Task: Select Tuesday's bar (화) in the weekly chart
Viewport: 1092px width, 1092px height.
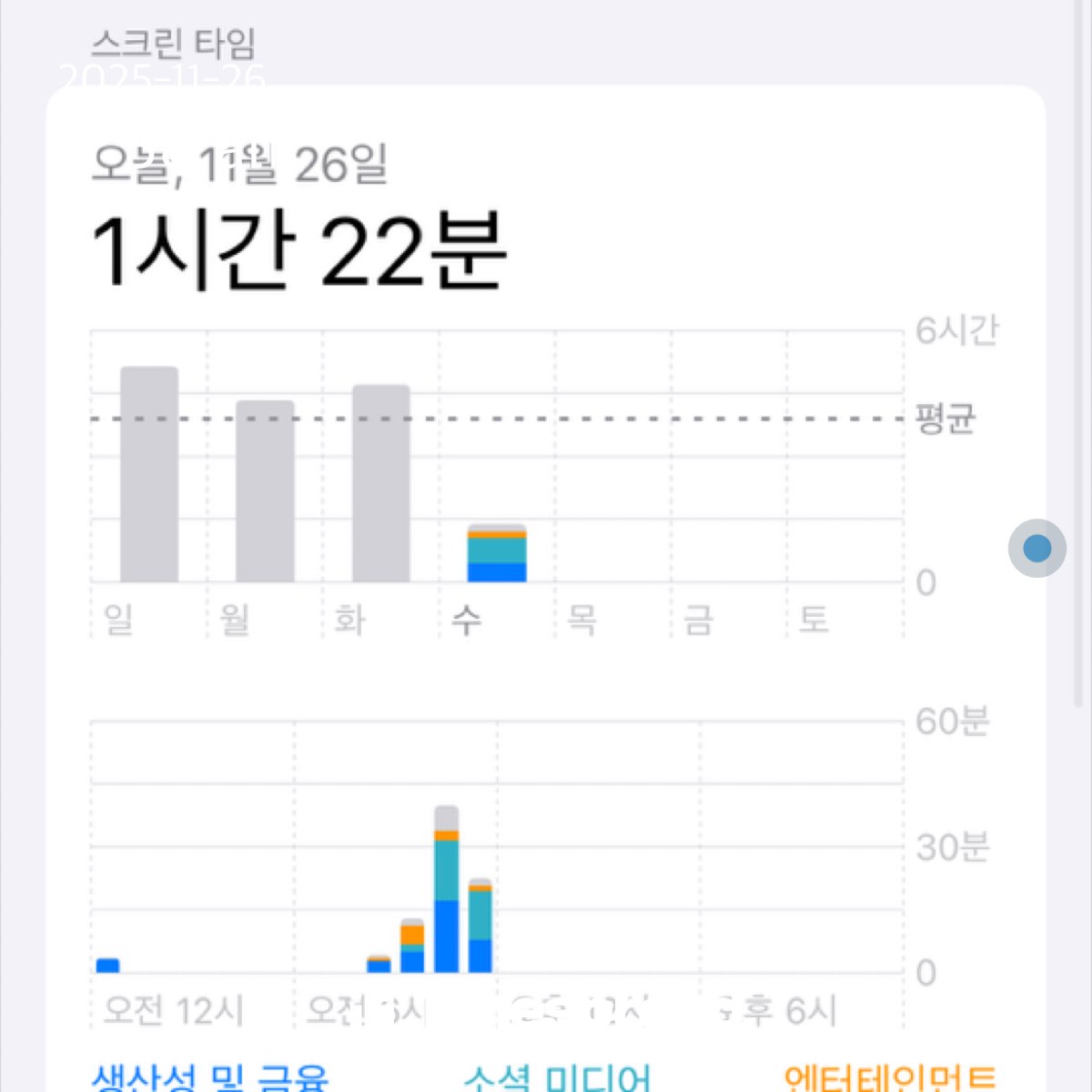Action: coord(381,484)
